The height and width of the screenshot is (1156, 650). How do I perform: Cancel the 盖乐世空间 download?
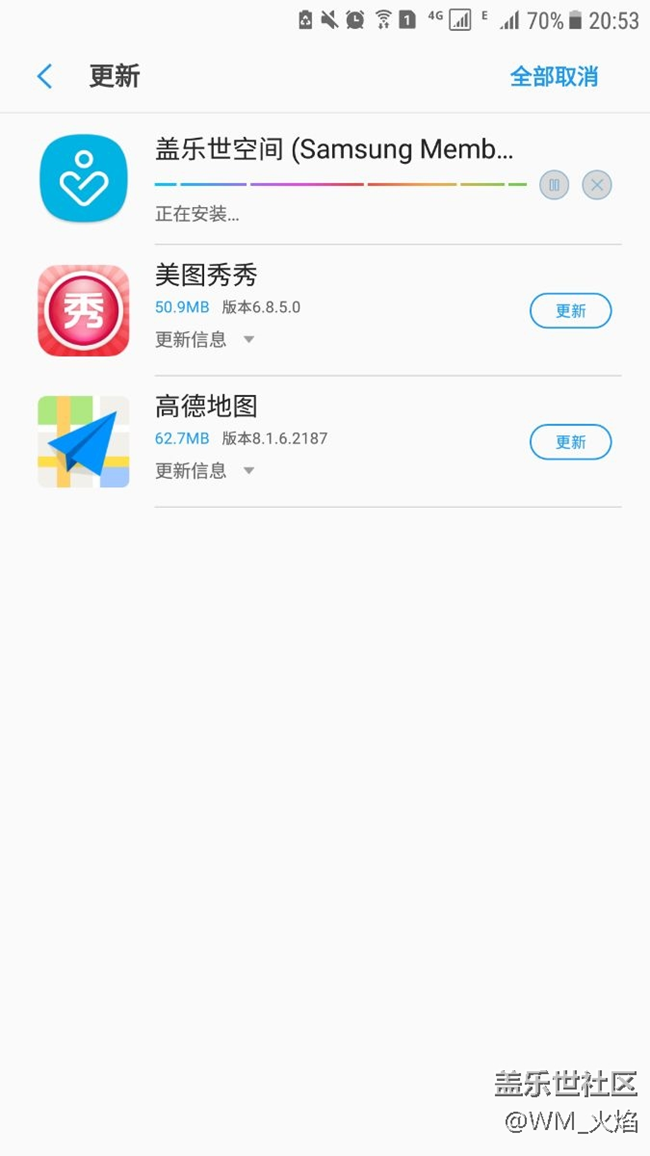click(597, 185)
